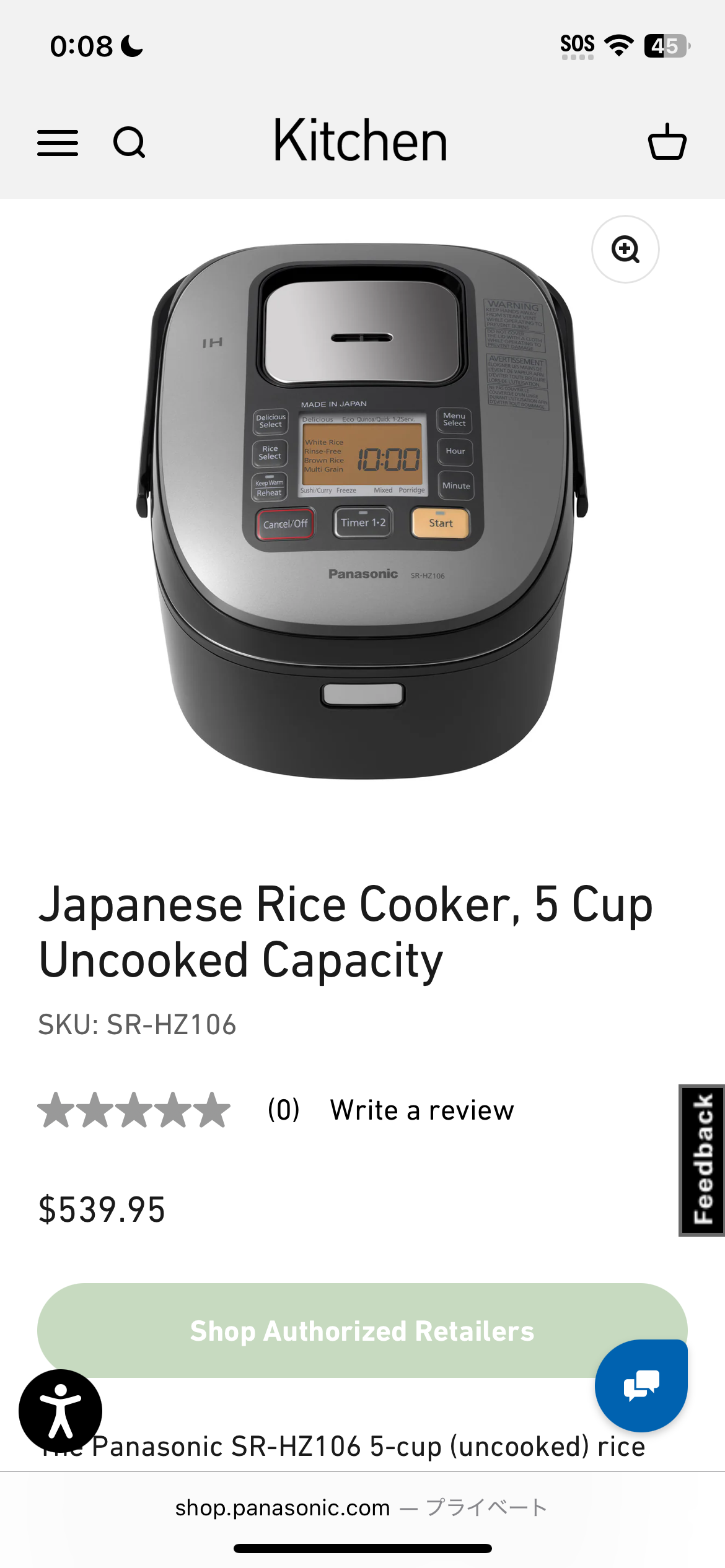This screenshot has height=1568, width=725.
Task: Open the search icon
Action: (x=130, y=143)
